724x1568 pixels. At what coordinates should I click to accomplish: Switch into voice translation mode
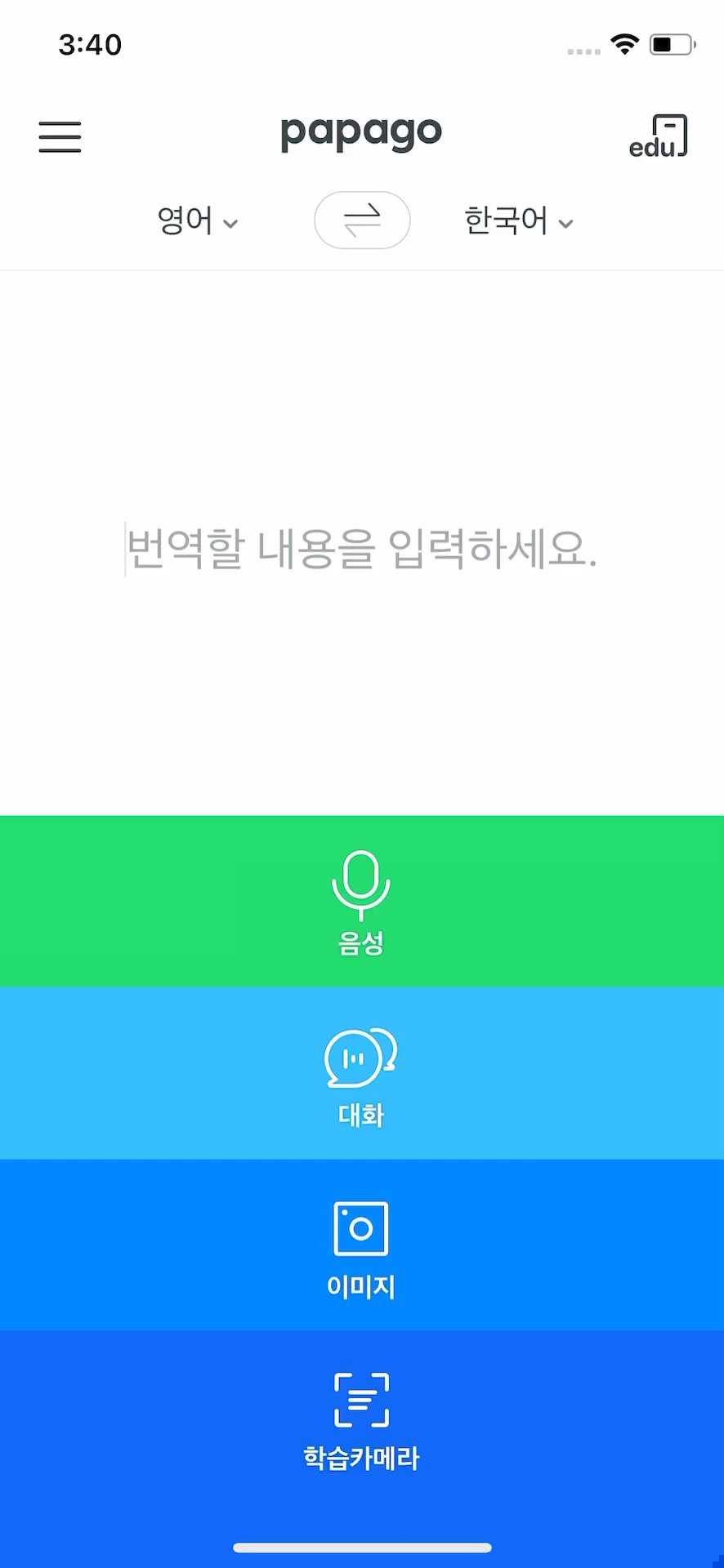pos(360,898)
